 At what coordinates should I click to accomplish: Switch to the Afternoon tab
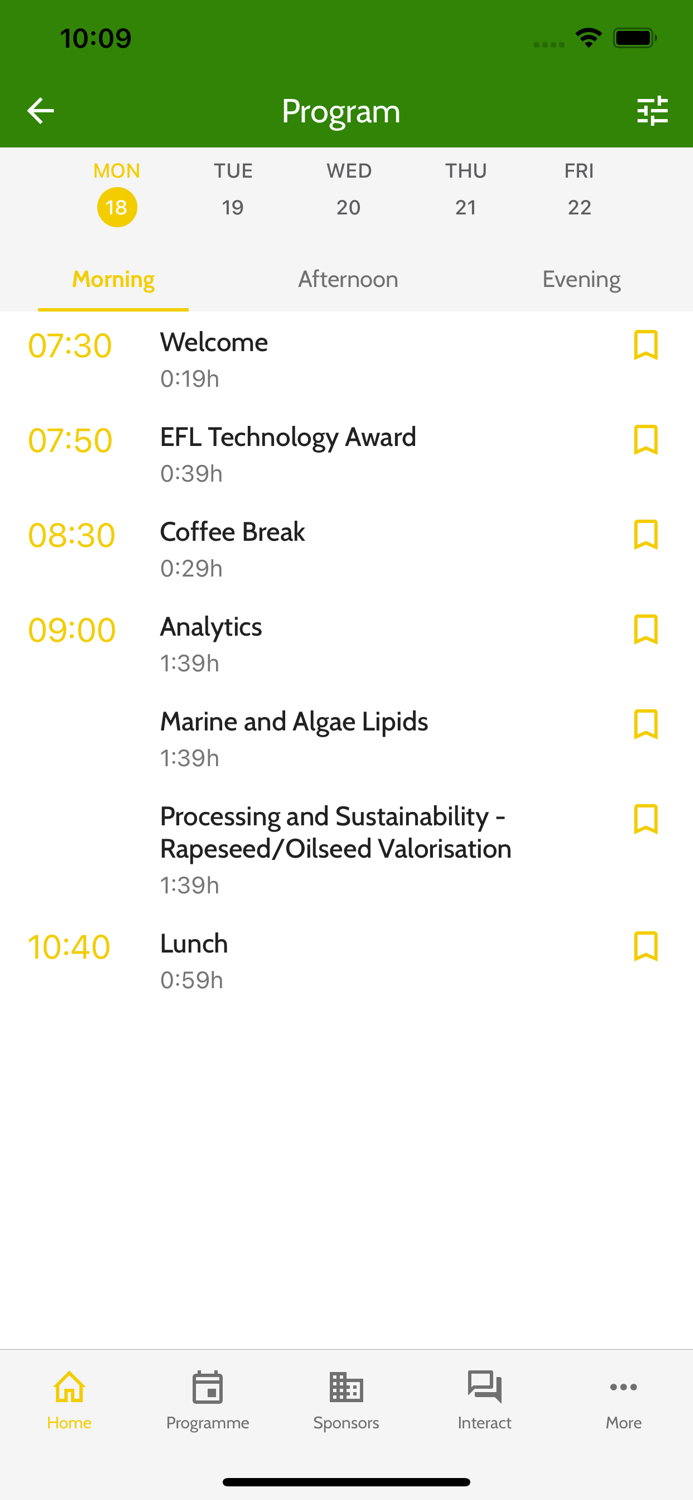348,279
